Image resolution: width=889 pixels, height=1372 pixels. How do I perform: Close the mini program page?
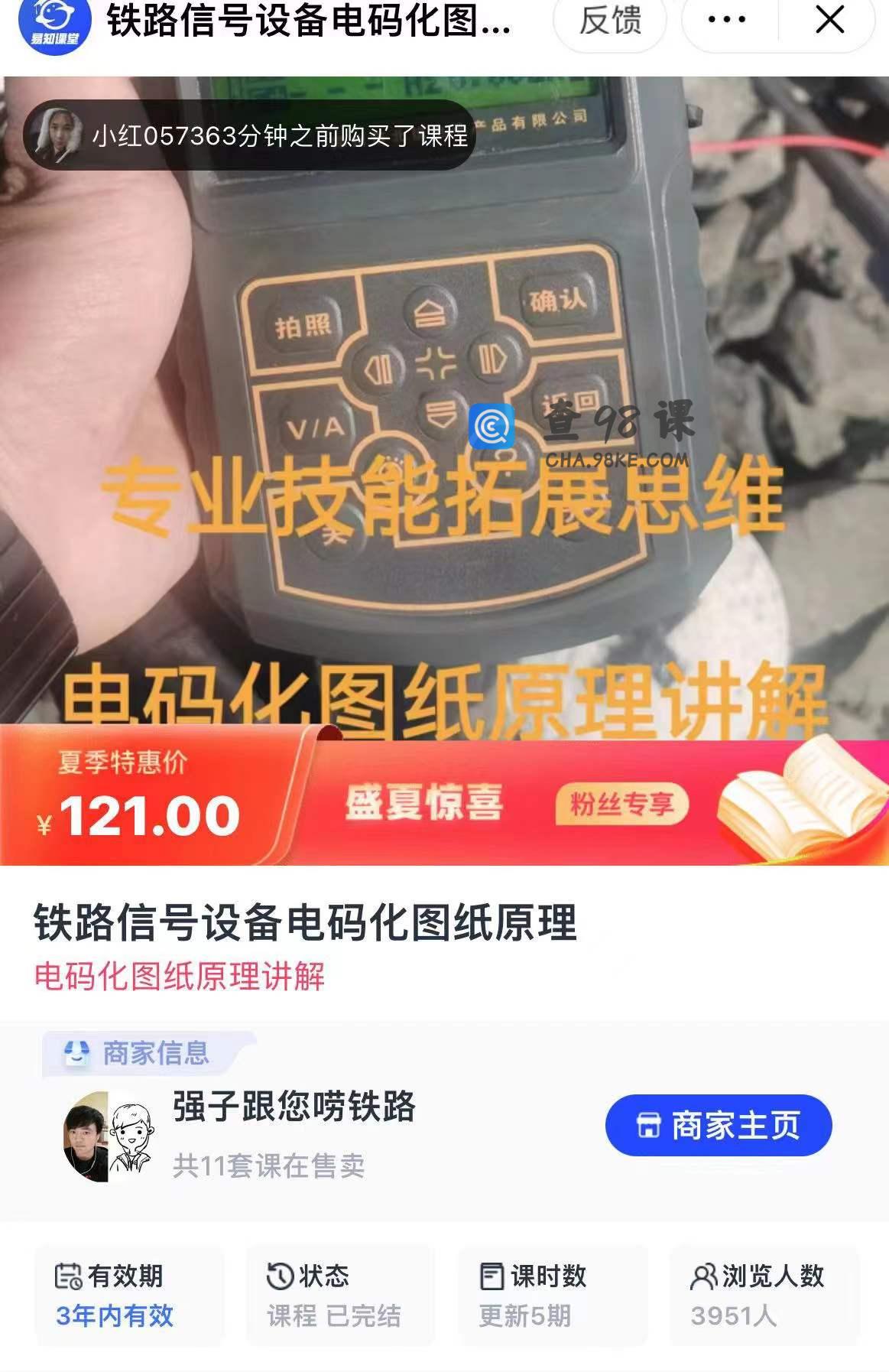829,21
